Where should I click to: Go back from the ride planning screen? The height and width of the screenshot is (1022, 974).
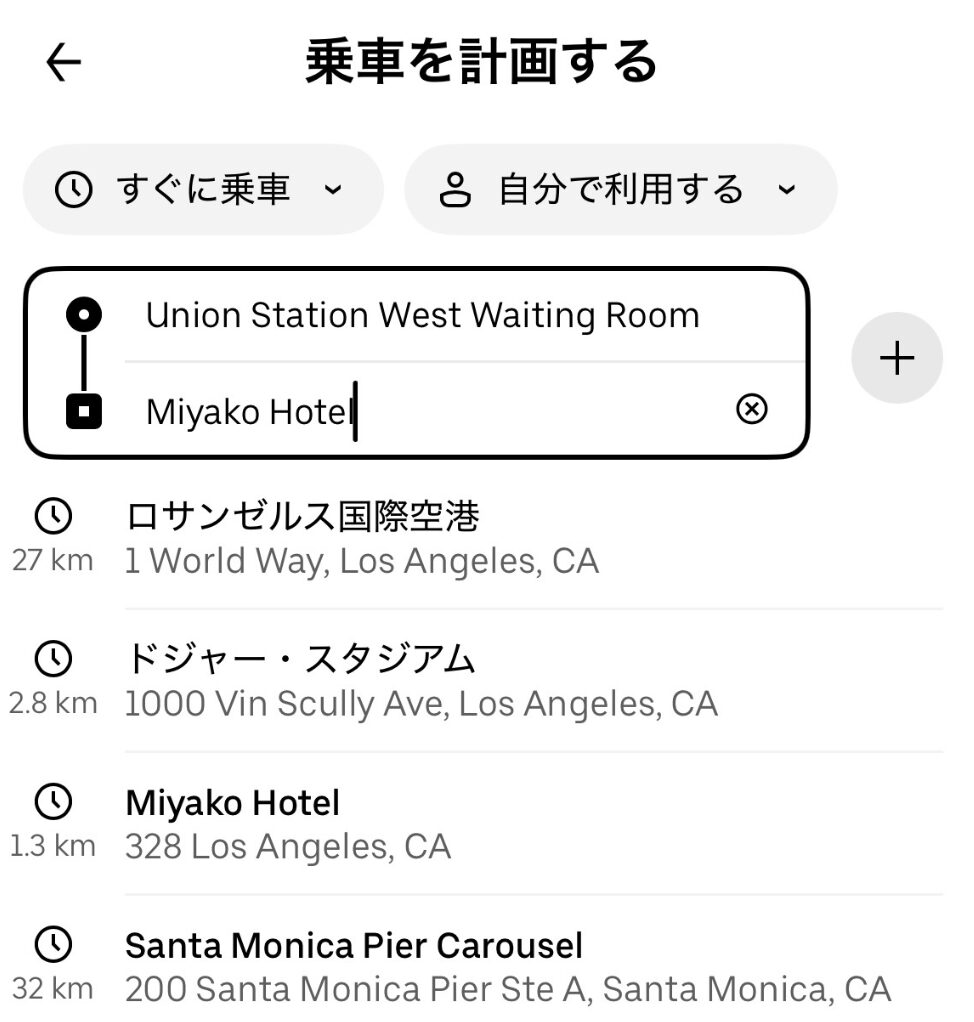pyautogui.click(x=63, y=63)
